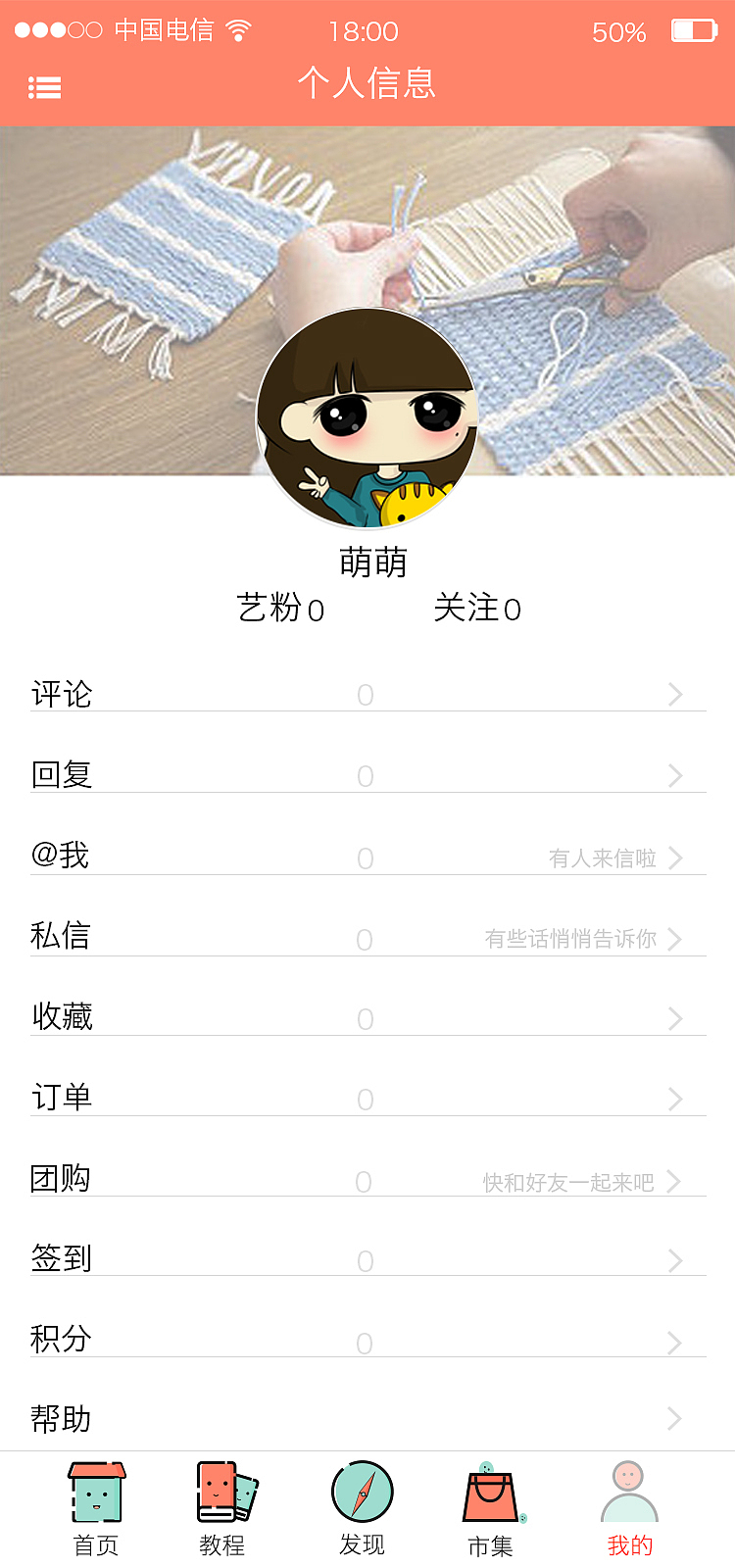Switch to the 我的 tab

pos(628,1509)
